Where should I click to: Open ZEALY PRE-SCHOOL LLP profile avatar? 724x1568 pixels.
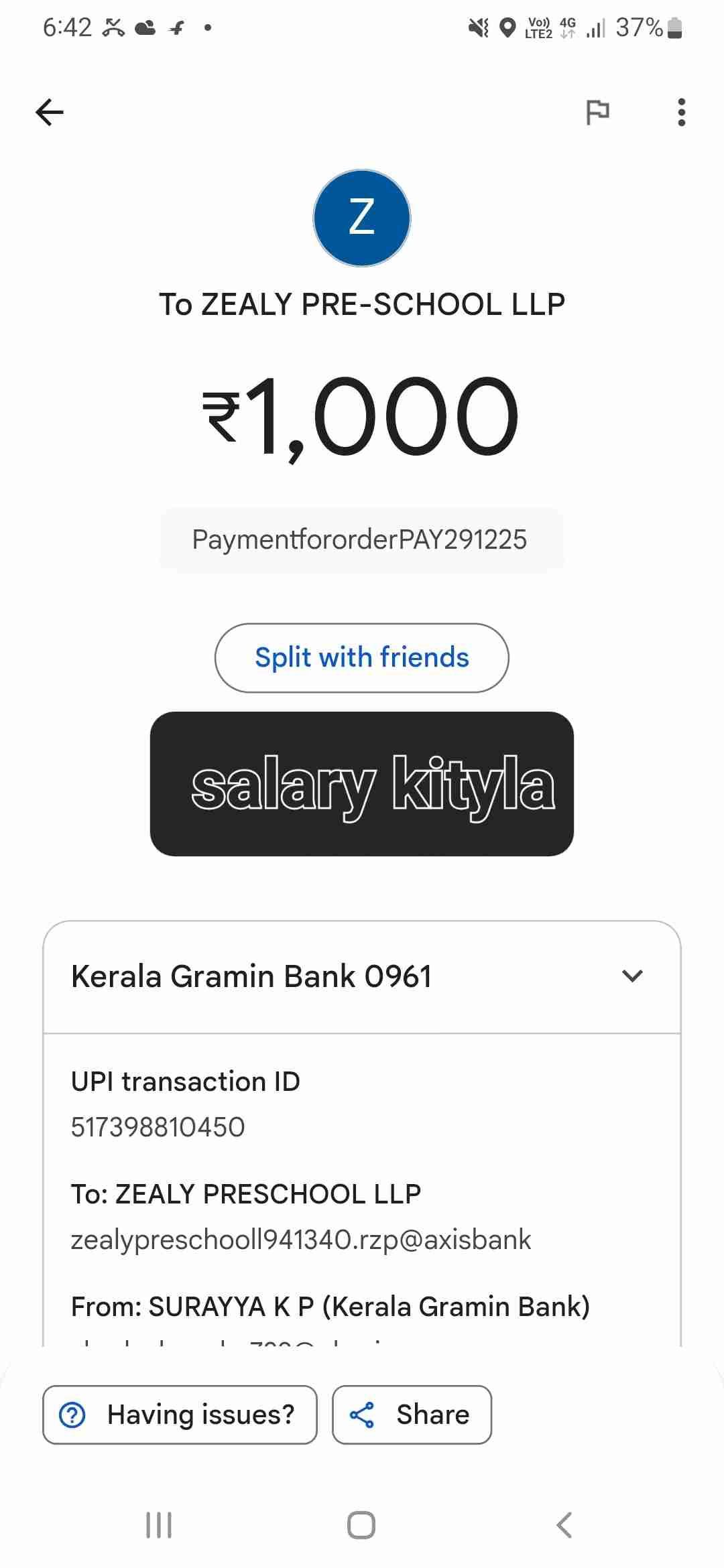point(362,218)
